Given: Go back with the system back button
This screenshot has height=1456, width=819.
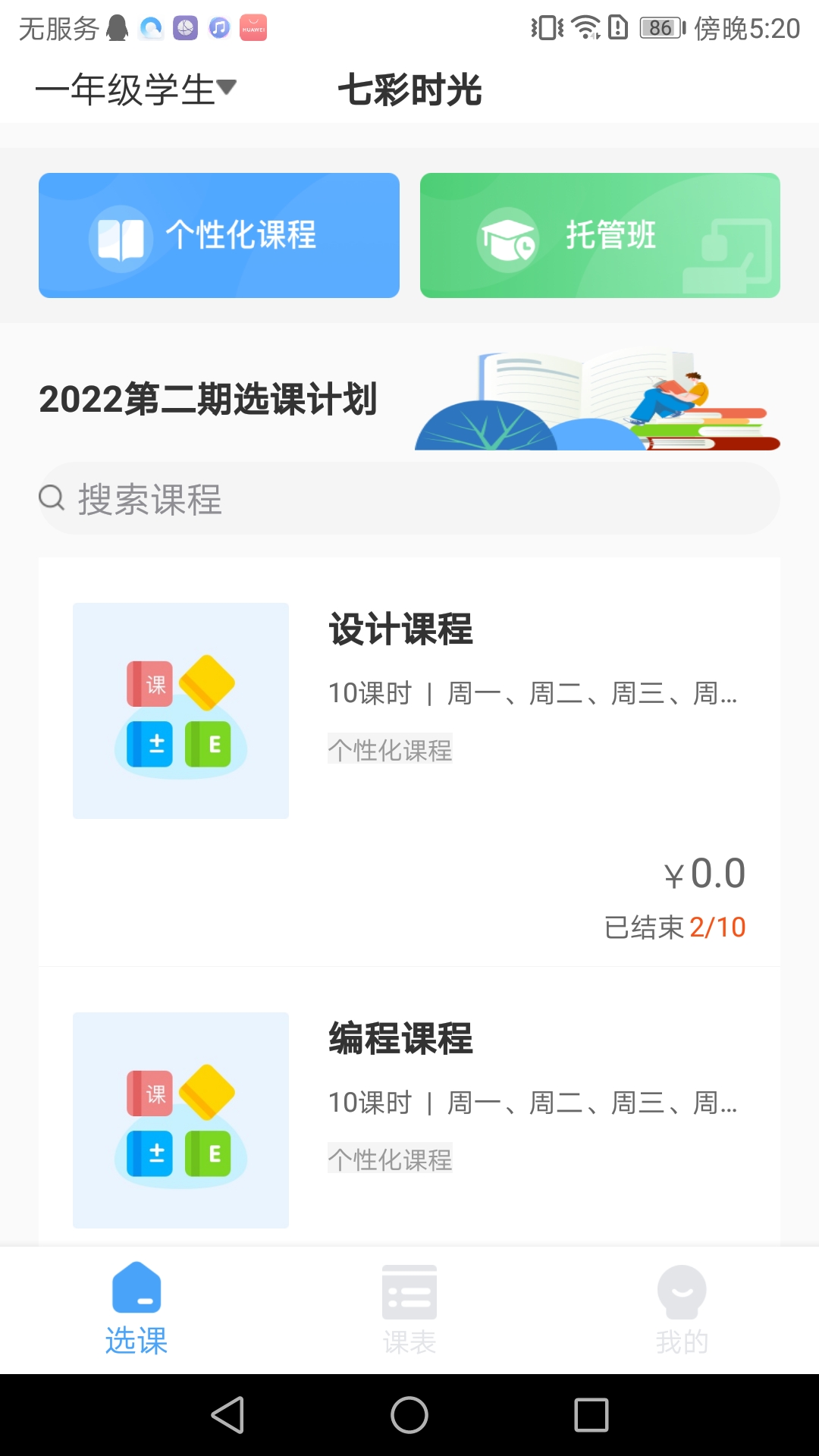Looking at the screenshot, I should [x=227, y=1415].
